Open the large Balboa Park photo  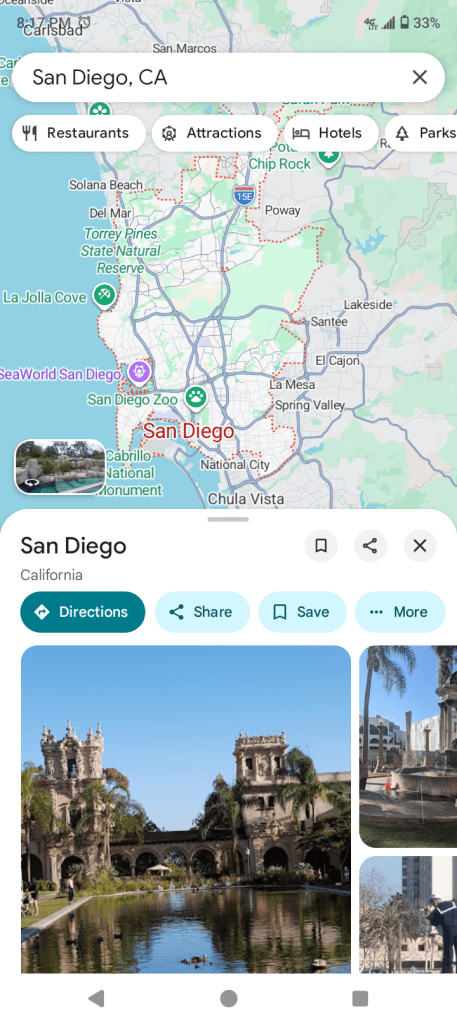point(186,809)
